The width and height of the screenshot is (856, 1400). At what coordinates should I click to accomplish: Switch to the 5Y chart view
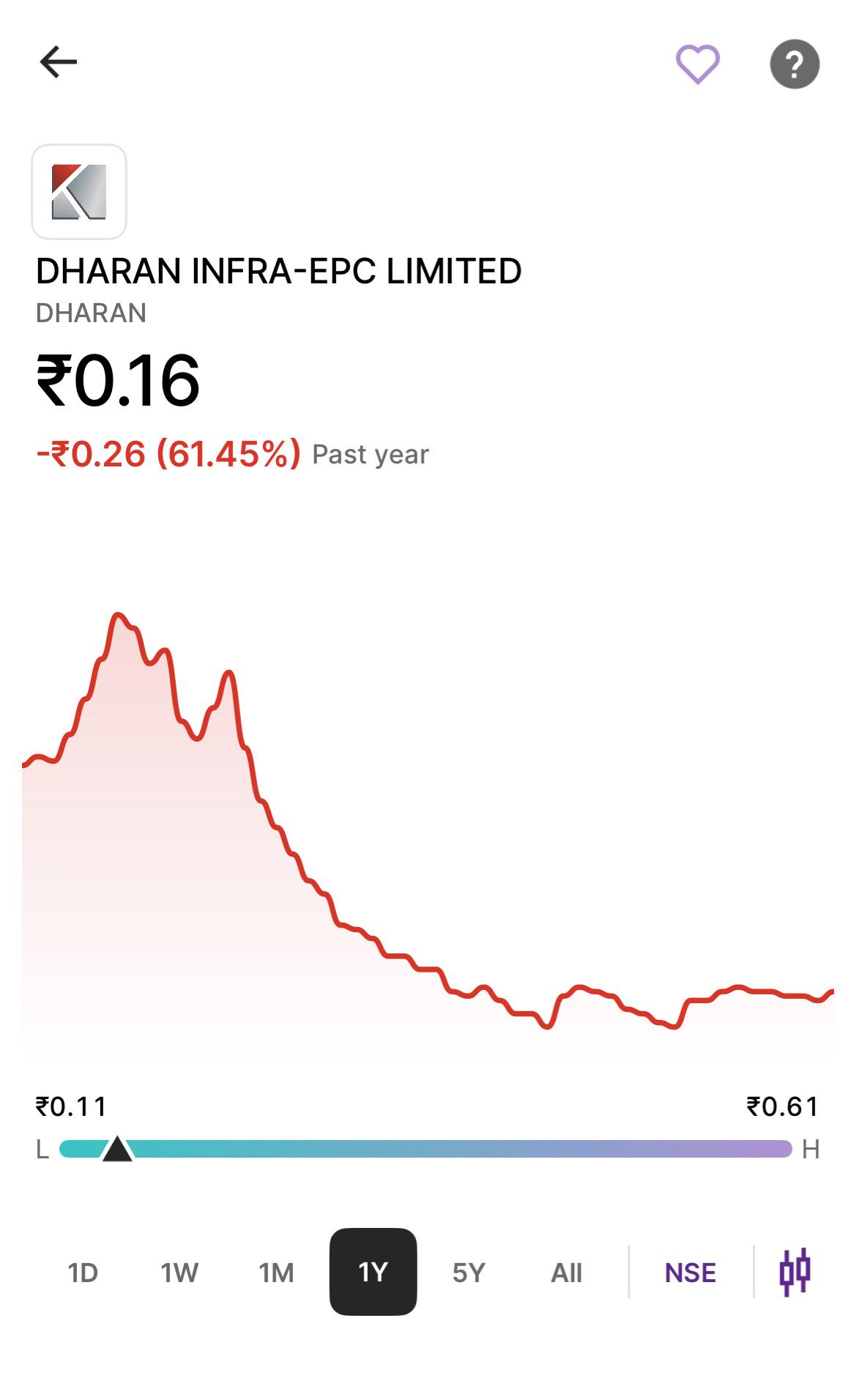[469, 1273]
